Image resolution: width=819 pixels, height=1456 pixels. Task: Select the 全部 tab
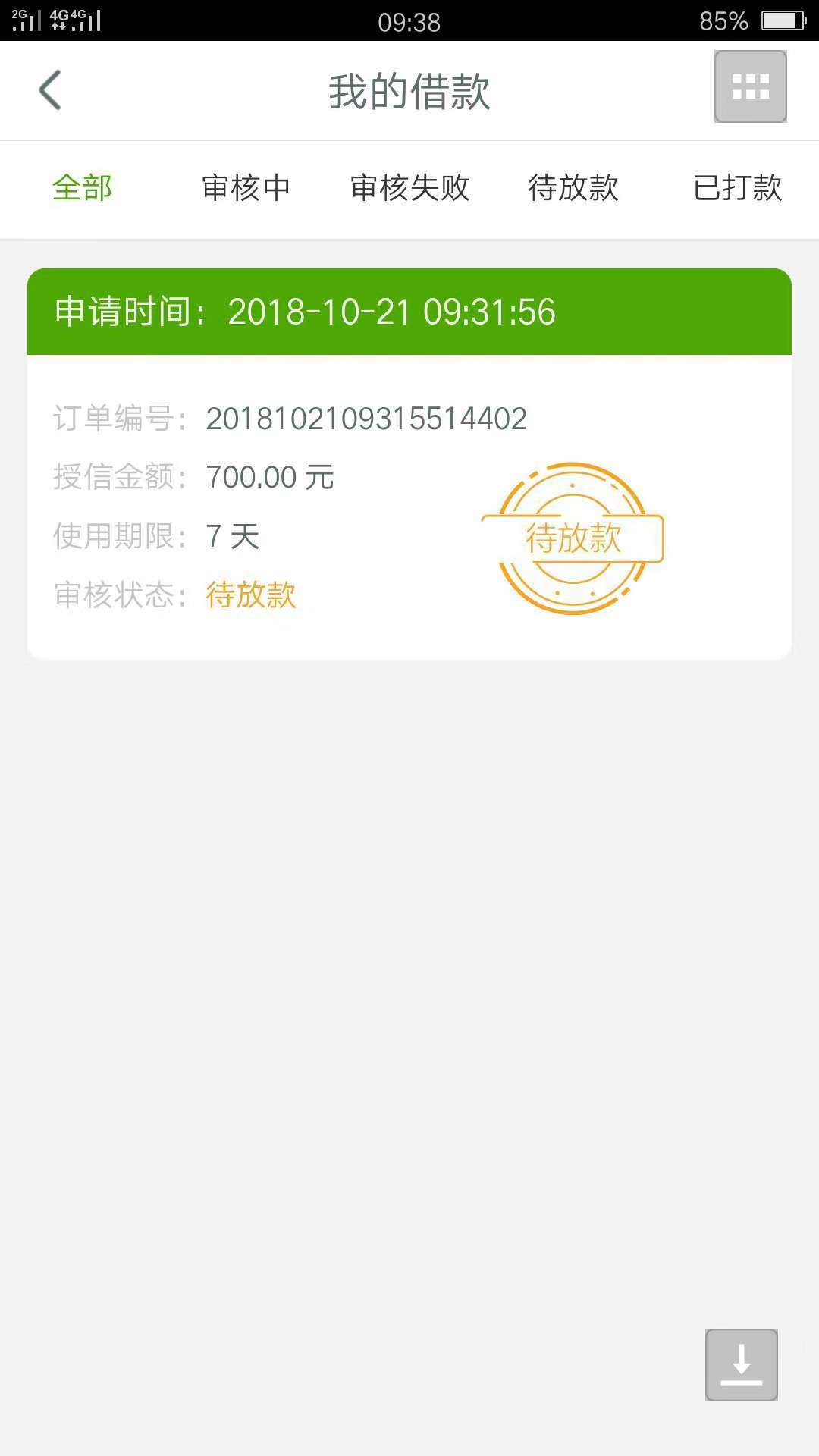(x=82, y=188)
